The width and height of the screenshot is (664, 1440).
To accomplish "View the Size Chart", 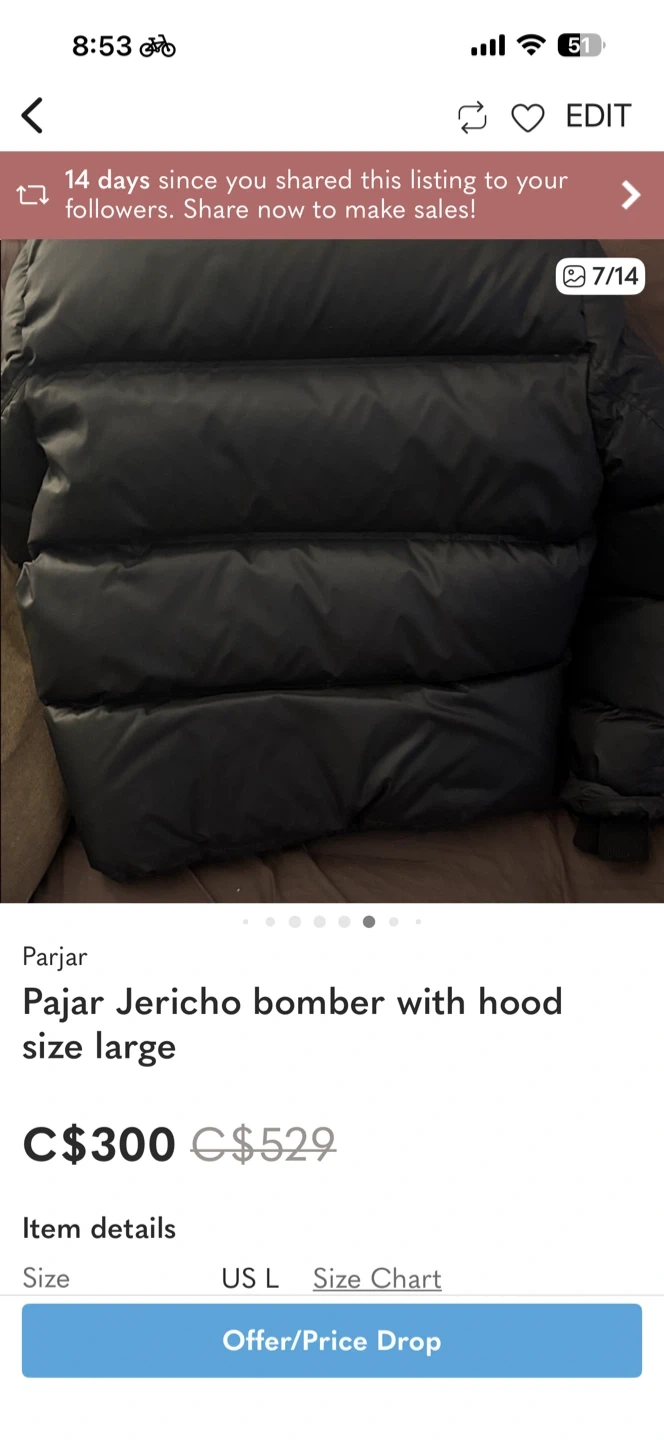I will [x=377, y=1278].
